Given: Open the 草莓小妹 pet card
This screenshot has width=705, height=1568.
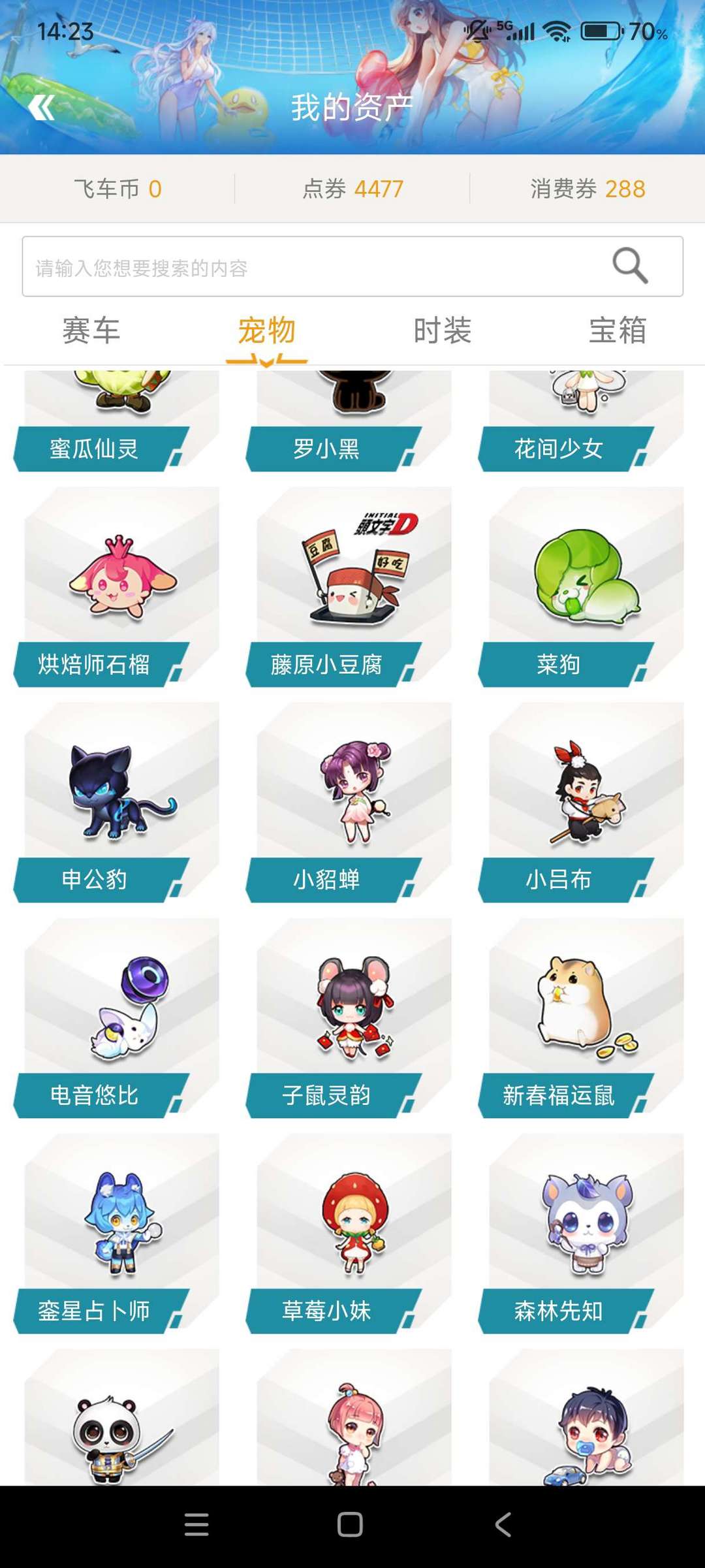Looking at the screenshot, I should pyautogui.click(x=349, y=1234).
